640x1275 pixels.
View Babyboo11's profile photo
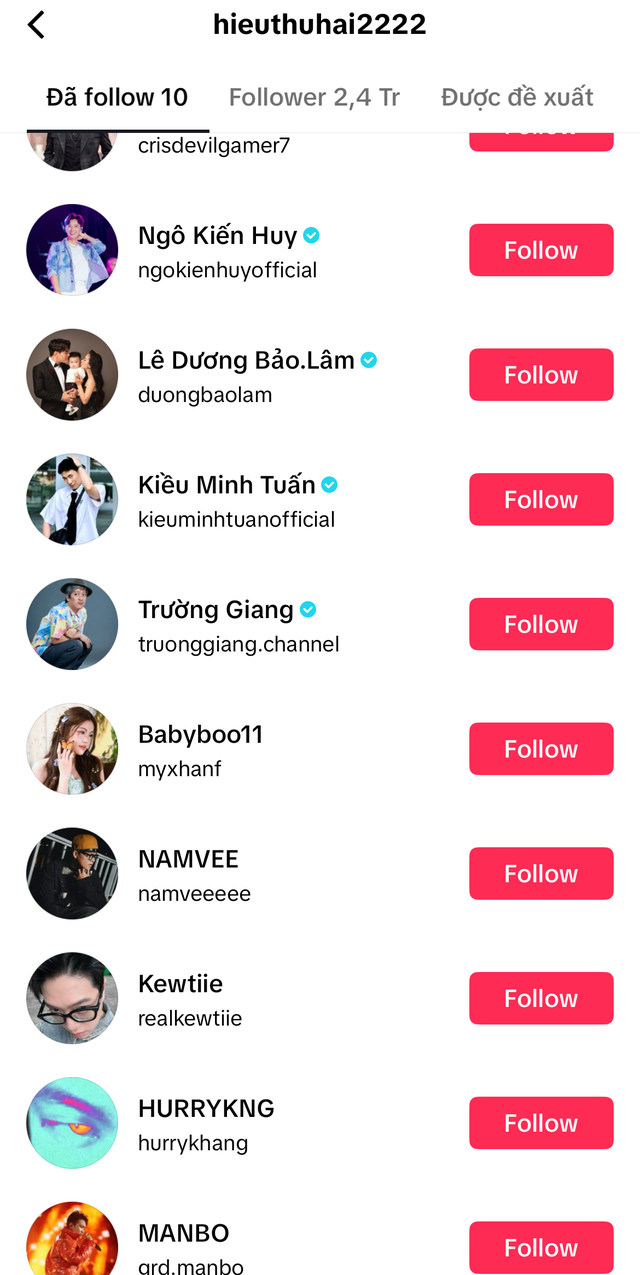(72, 749)
